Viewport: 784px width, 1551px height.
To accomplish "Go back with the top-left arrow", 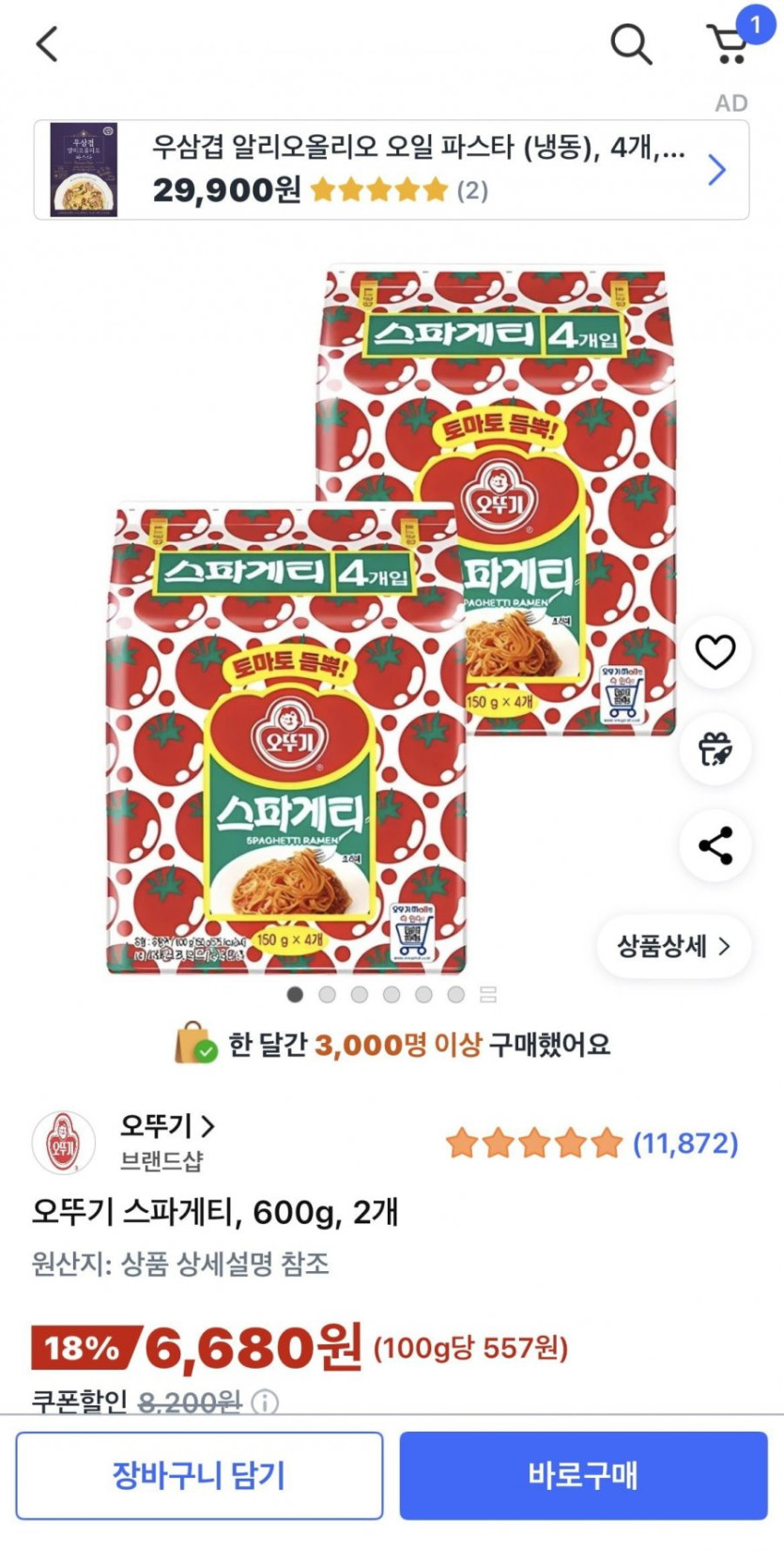I will coord(47,44).
